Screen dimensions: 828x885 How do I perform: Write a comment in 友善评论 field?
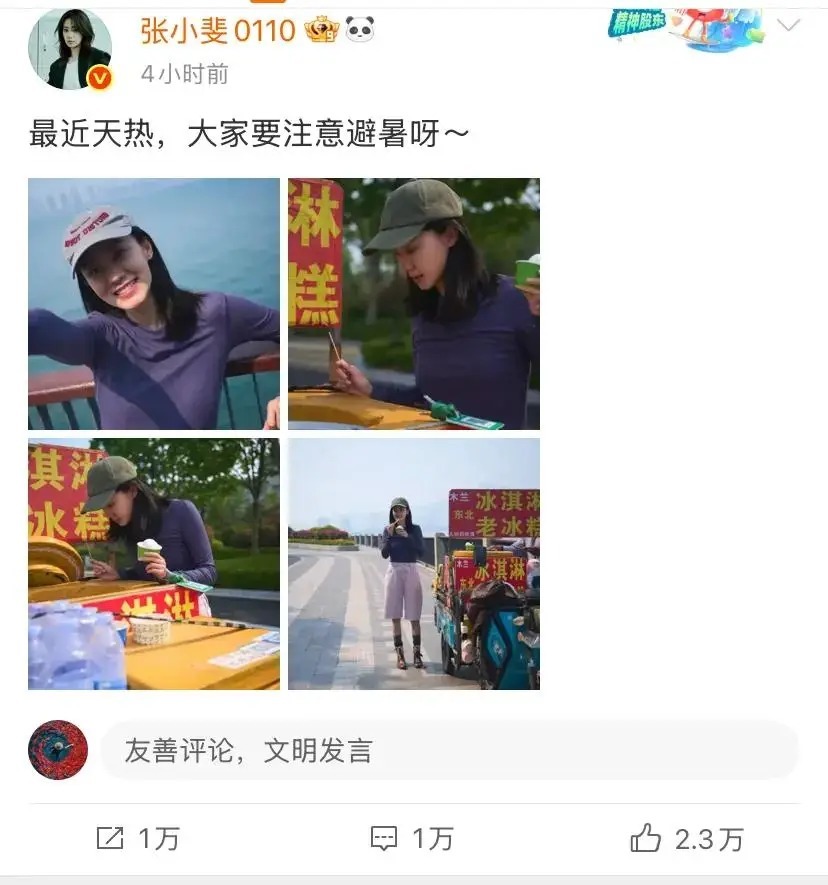click(449, 751)
